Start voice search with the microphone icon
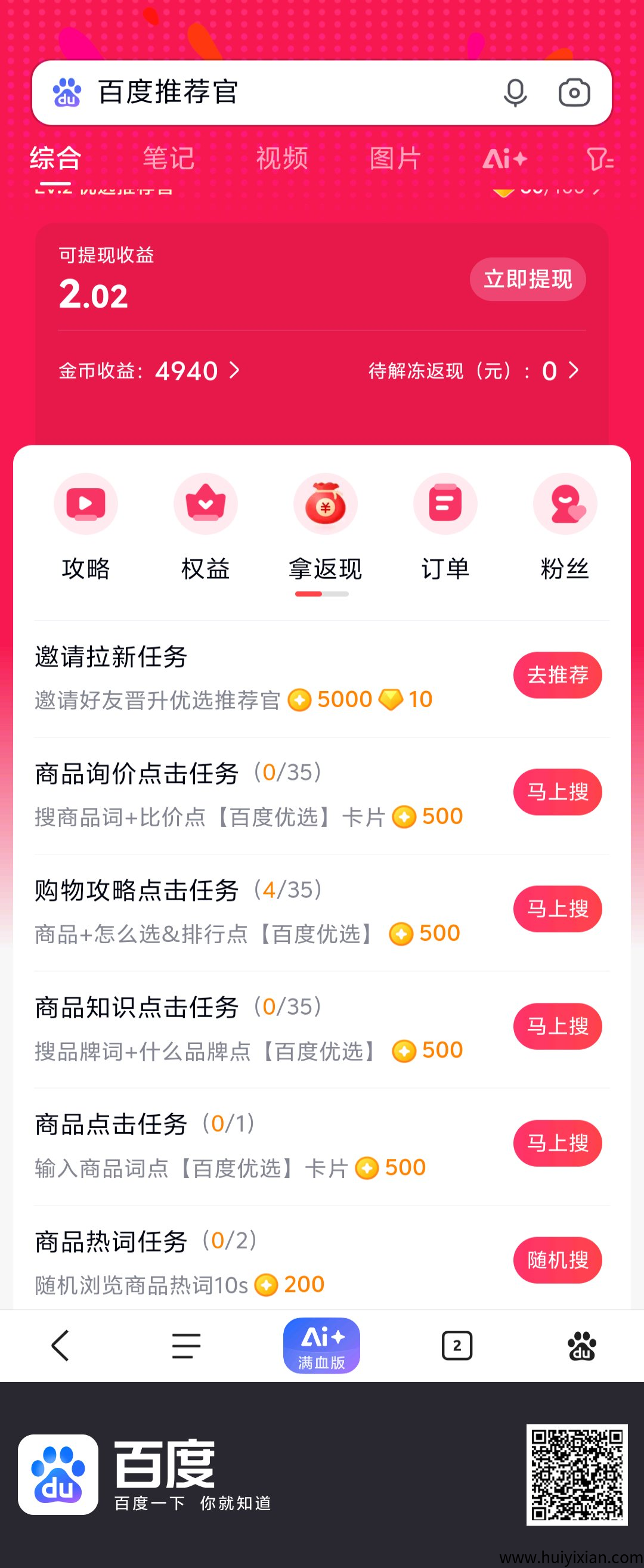Image resolution: width=644 pixels, height=1568 pixels. [515, 92]
